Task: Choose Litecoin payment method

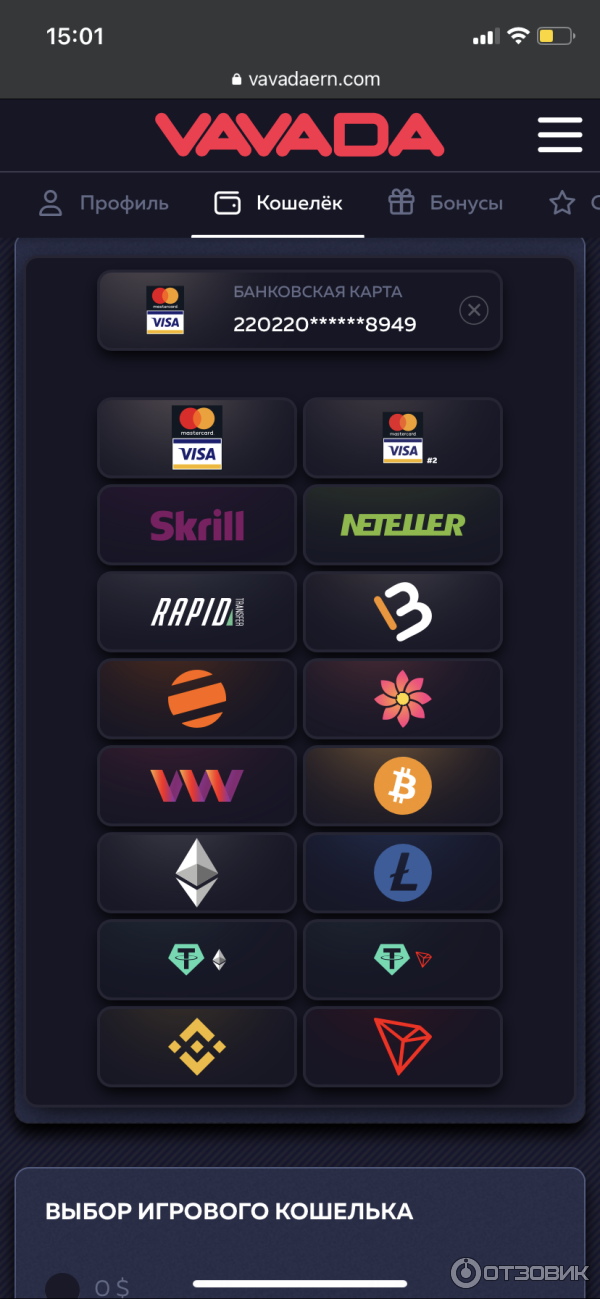Action: click(402, 872)
